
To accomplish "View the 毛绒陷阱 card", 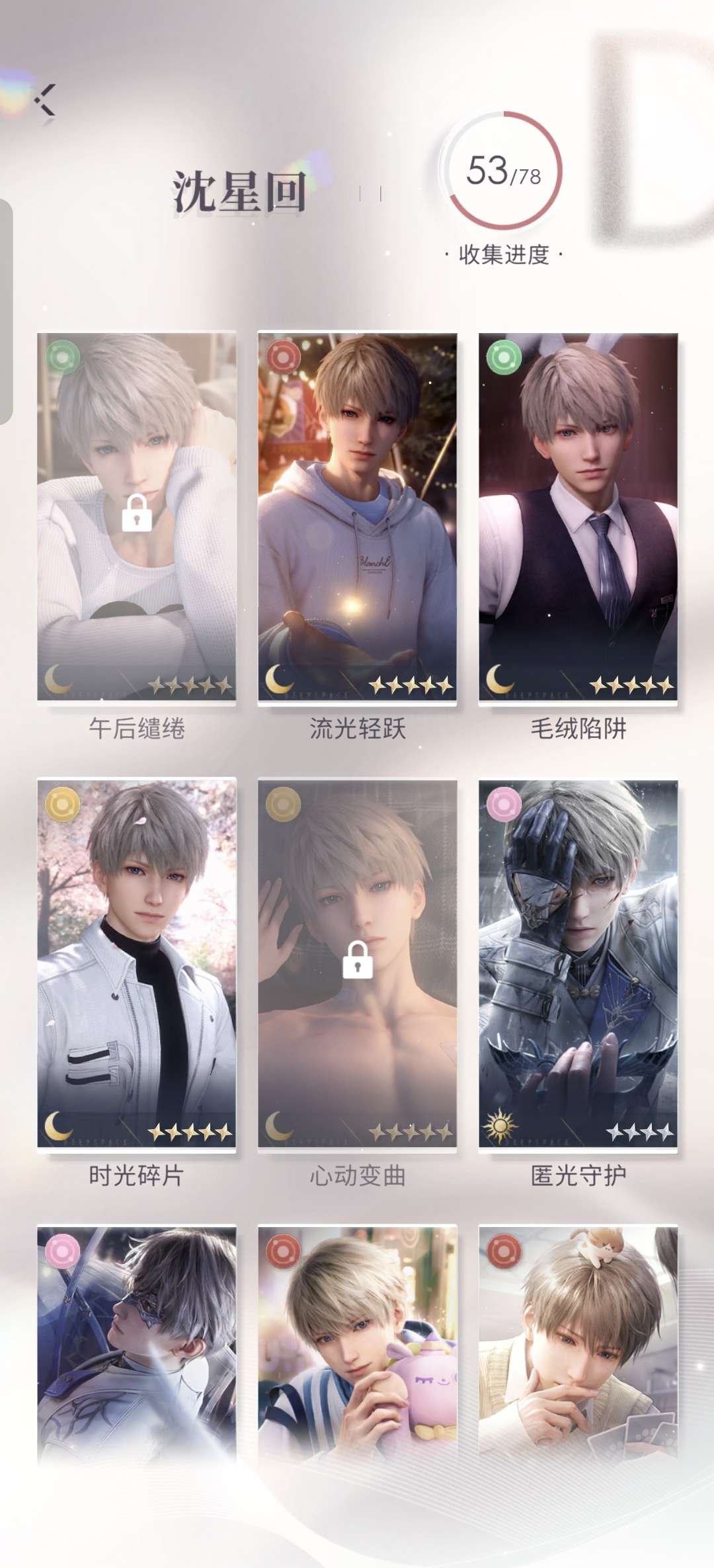I will coord(578,517).
